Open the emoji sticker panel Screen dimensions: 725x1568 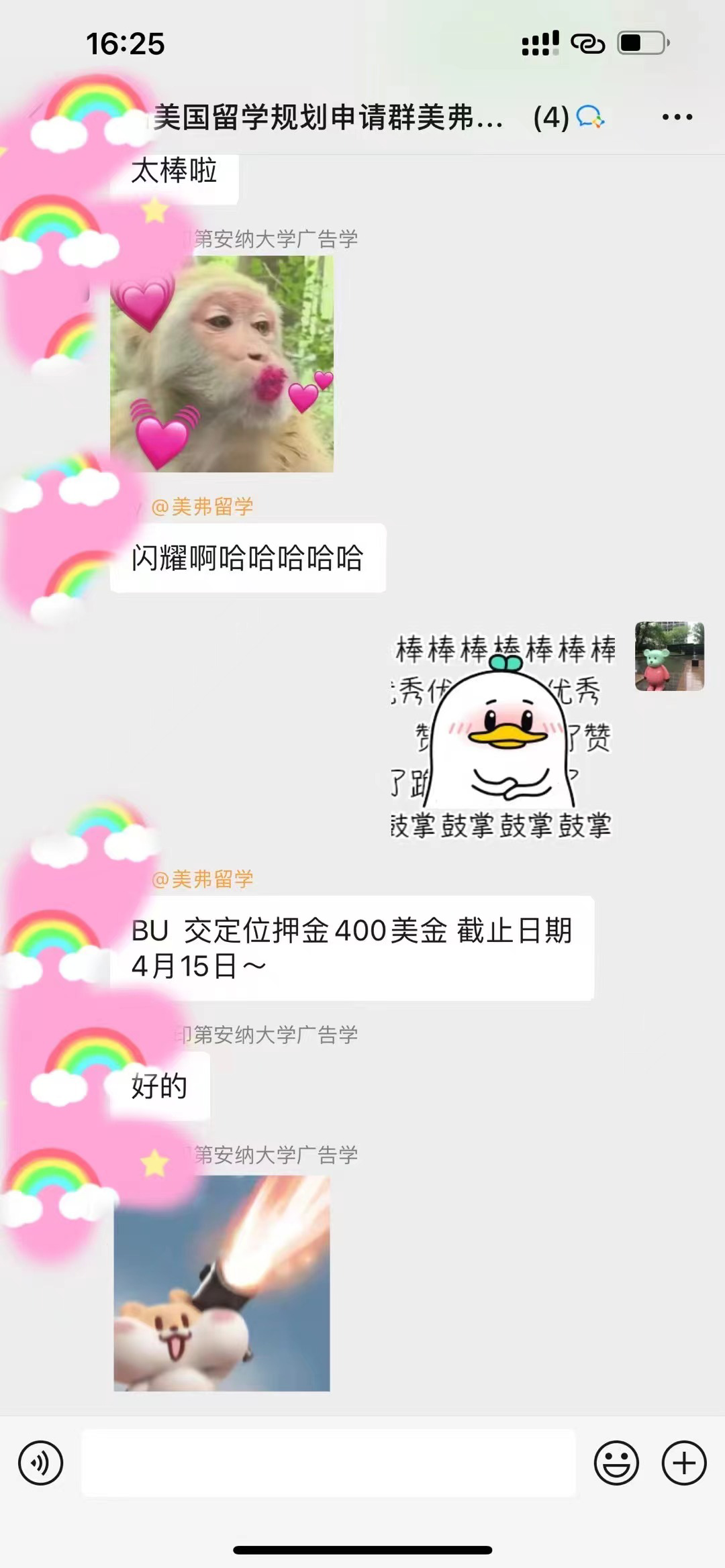pos(616,1463)
